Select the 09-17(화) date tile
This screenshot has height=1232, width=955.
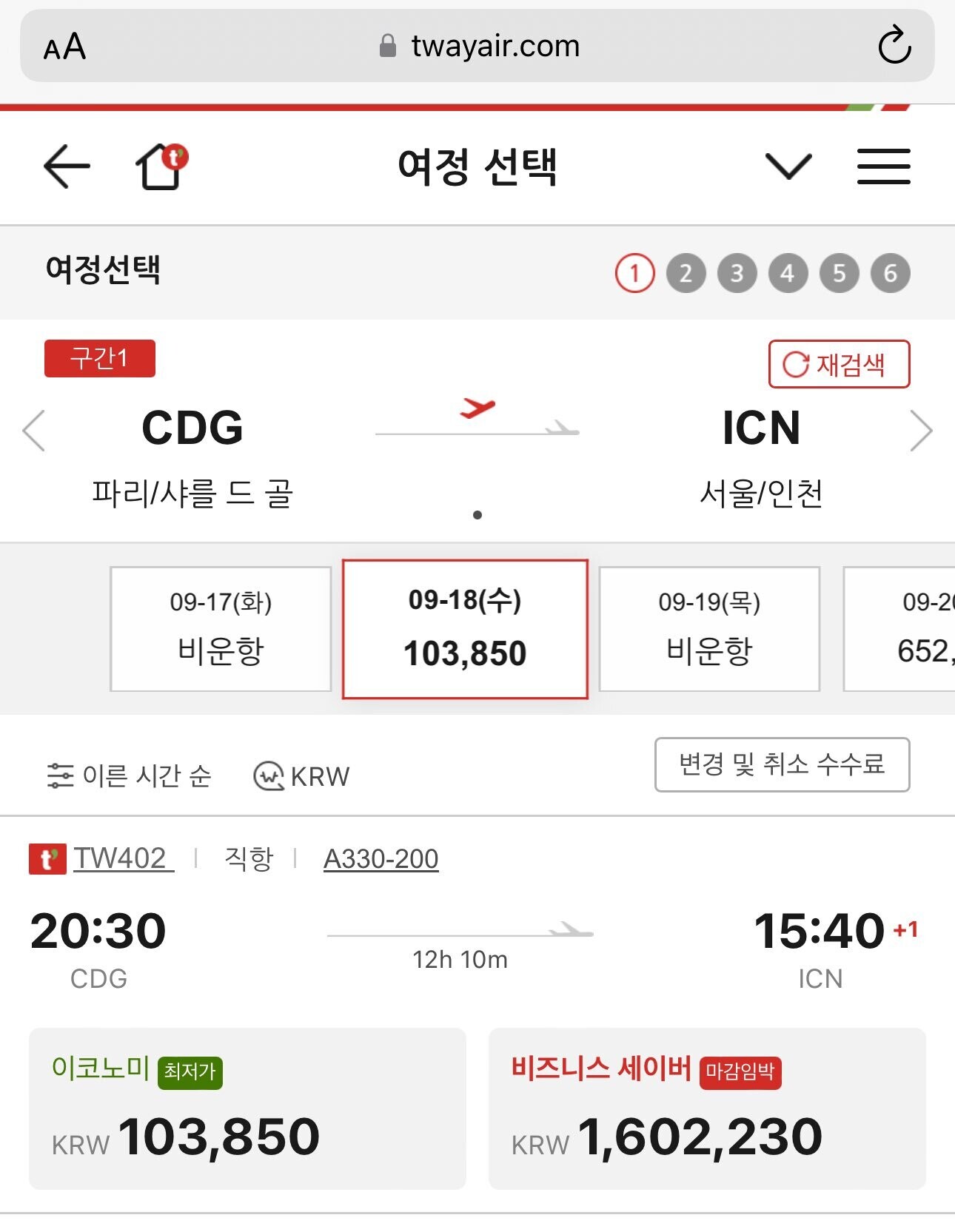click(x=221, y=629)
